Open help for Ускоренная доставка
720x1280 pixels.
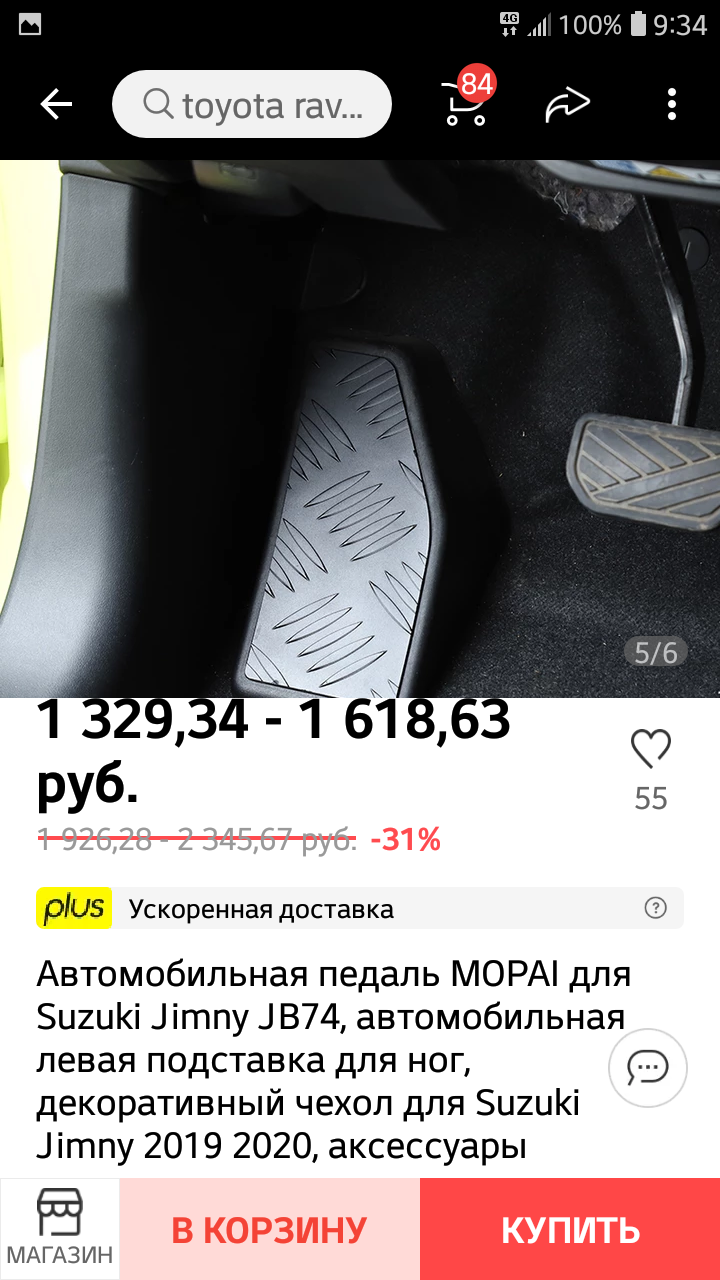pyautogui.click(x=655, y=908)
